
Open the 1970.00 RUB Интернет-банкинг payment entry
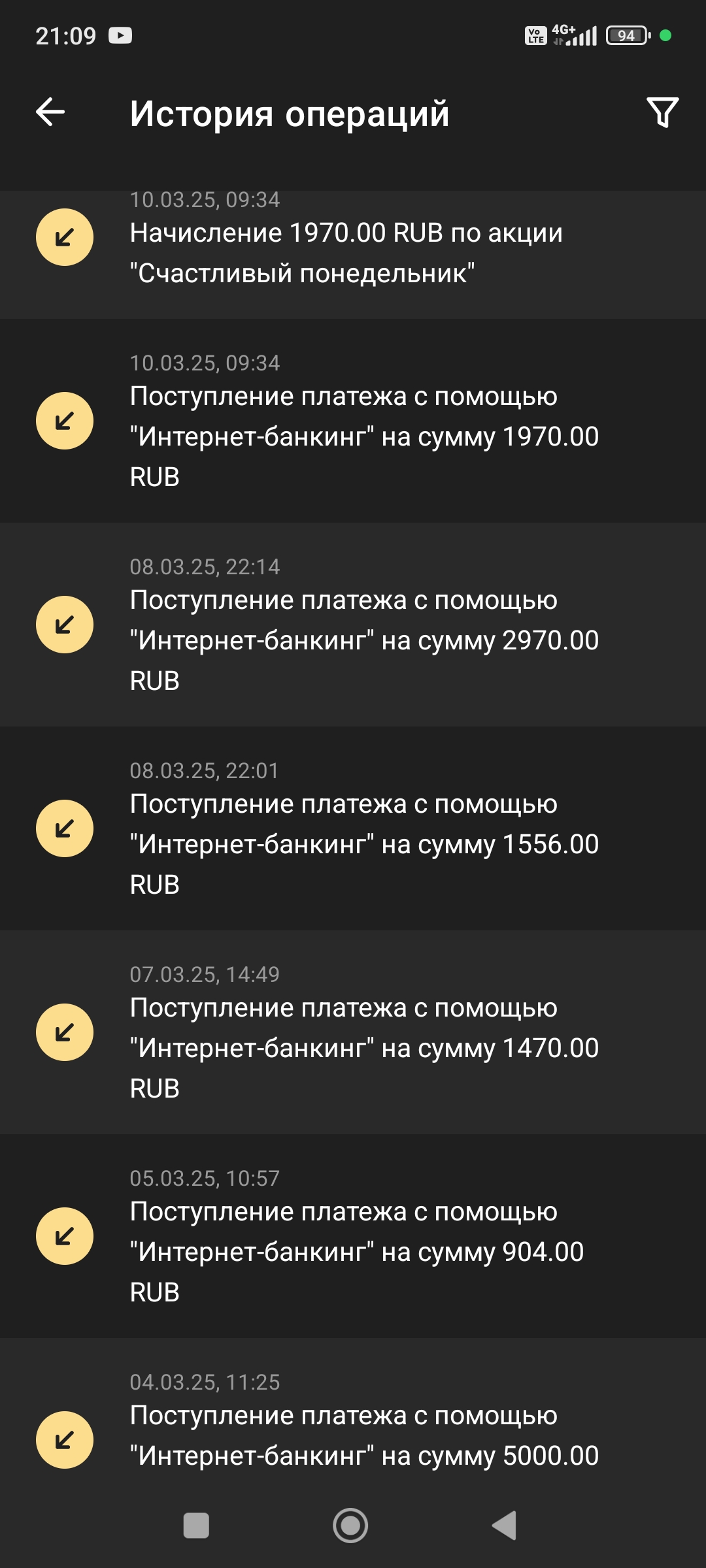[353, 421]
